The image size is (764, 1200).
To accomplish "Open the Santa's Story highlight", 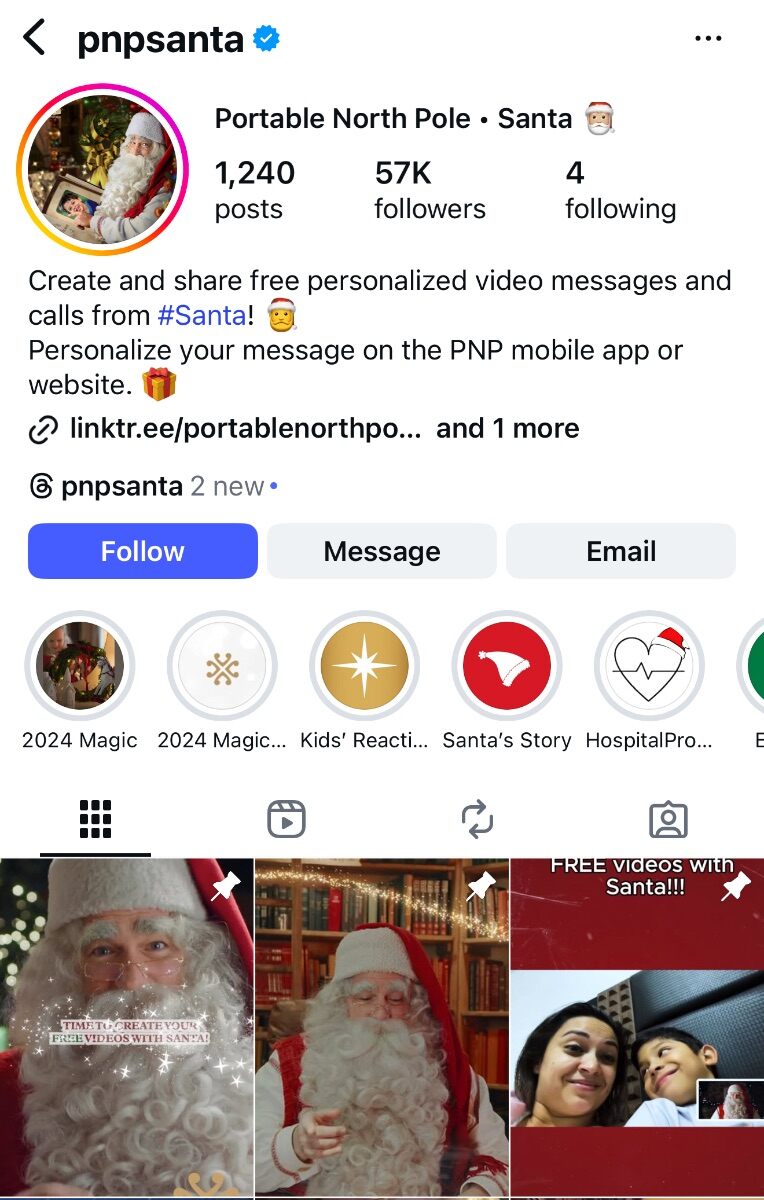I will point(507,666).
